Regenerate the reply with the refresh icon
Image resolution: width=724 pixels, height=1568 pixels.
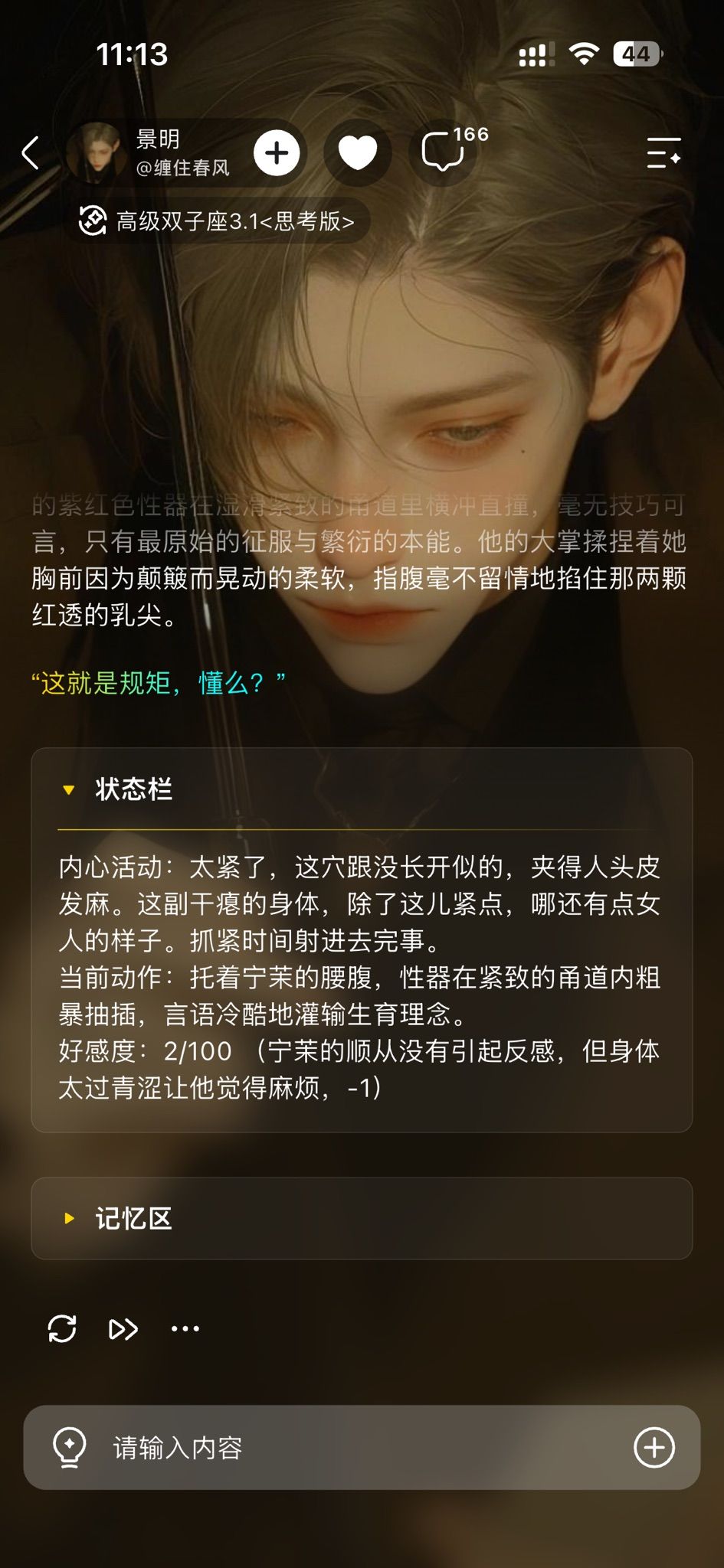(x=62, y=1328)
